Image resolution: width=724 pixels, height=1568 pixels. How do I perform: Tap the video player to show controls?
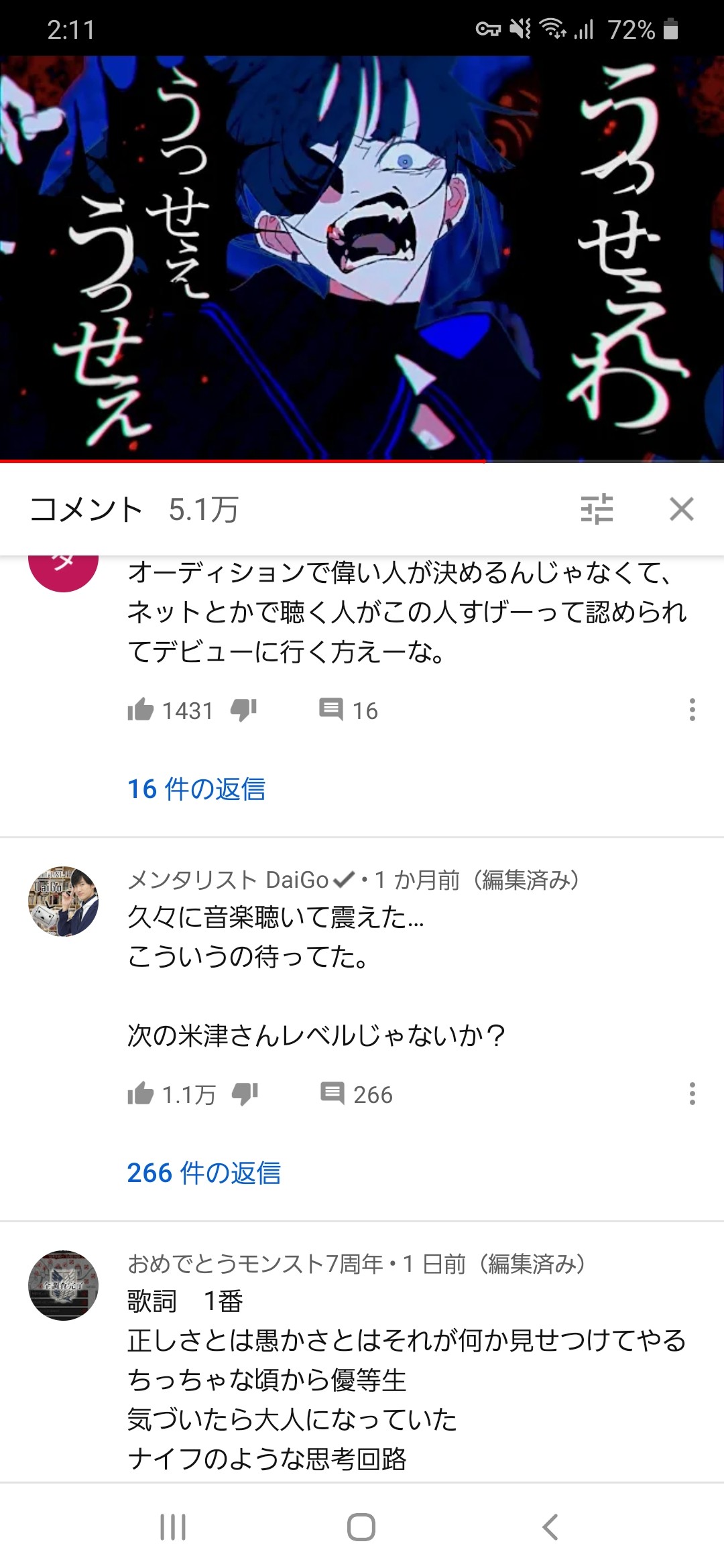click(x=362, y=259)
